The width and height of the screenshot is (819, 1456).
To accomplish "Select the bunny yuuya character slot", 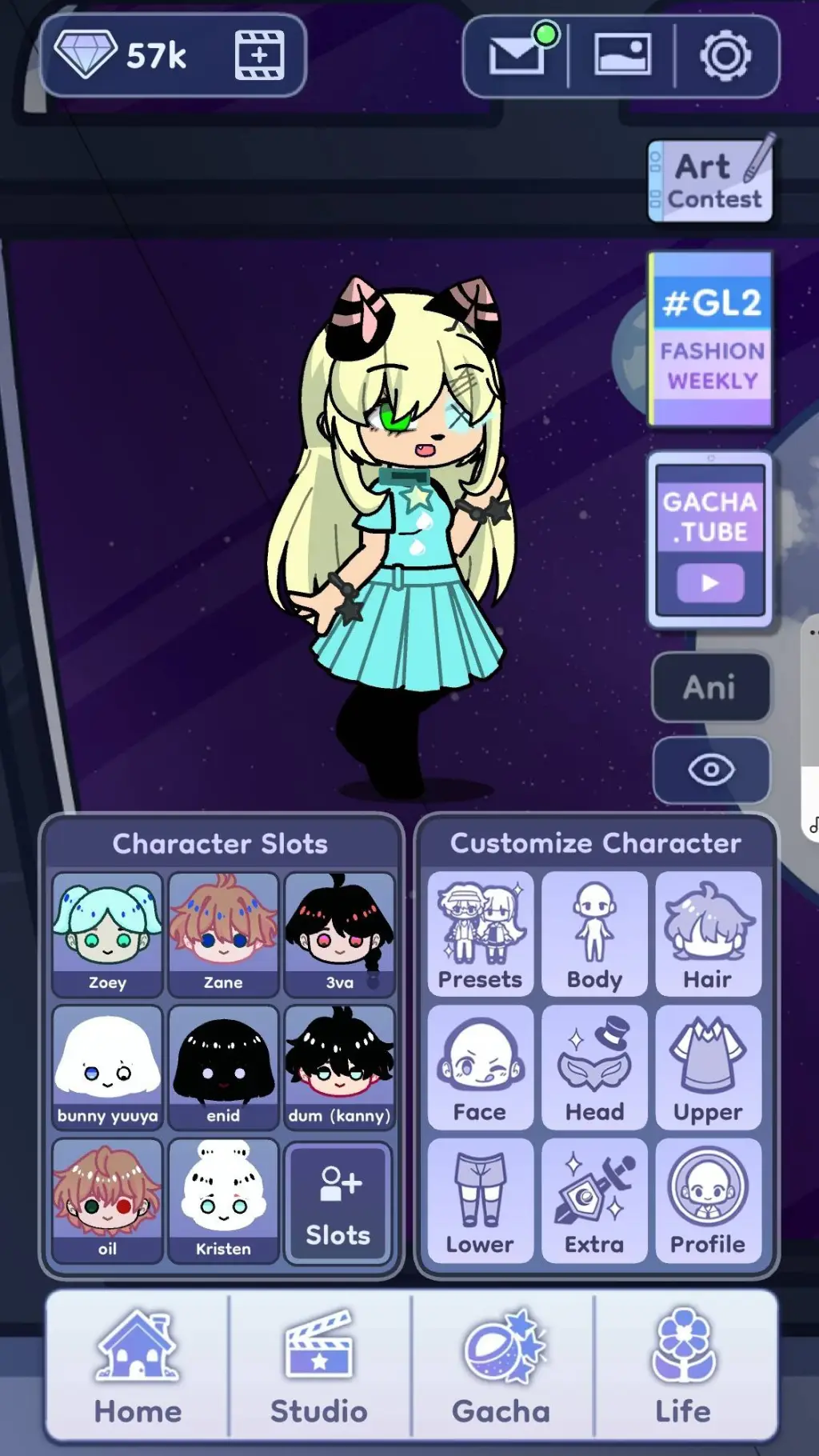I will click(x=108, y=1067).
